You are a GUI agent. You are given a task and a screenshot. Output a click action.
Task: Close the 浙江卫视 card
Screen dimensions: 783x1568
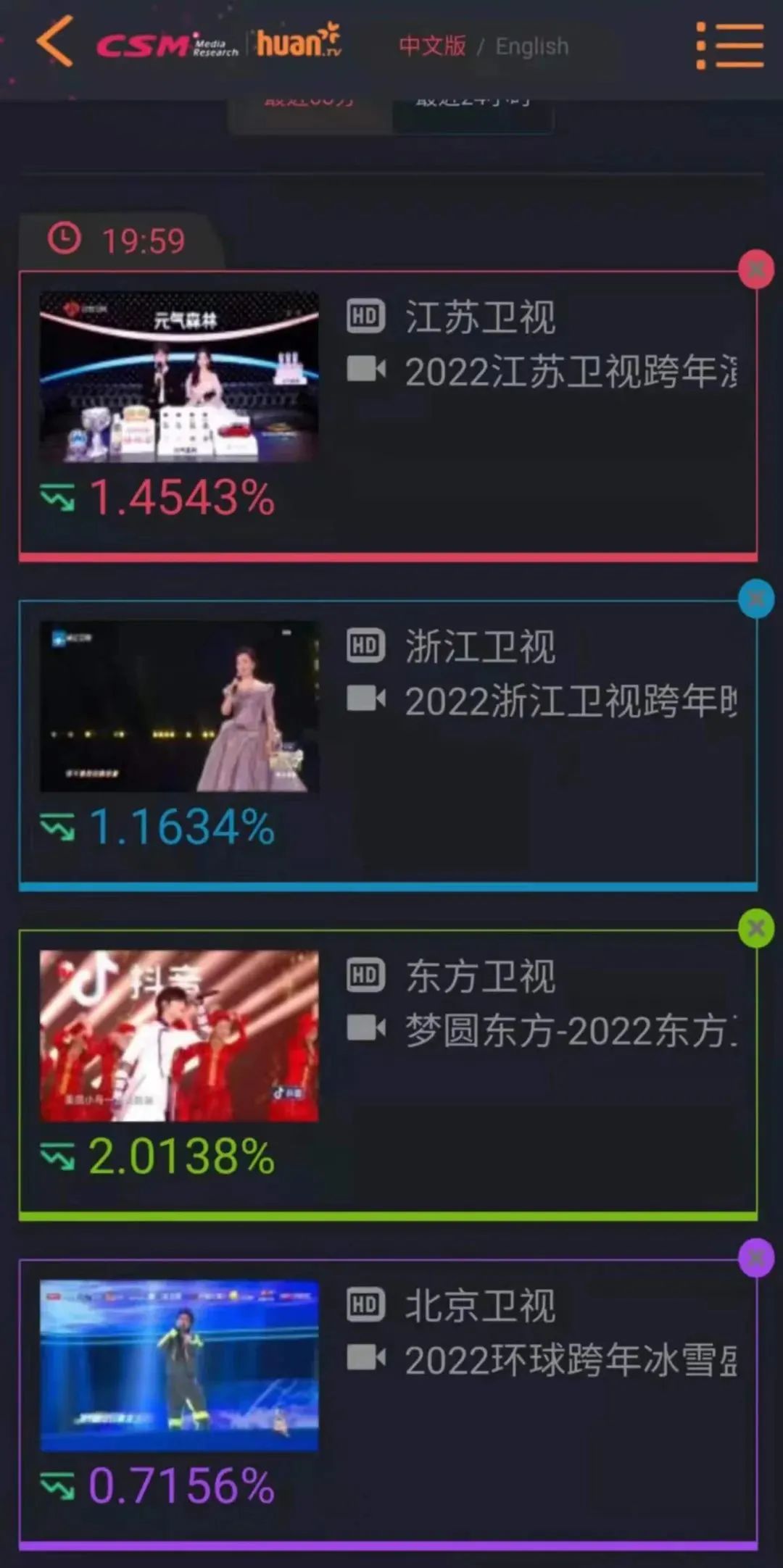(x=756, y=599)
